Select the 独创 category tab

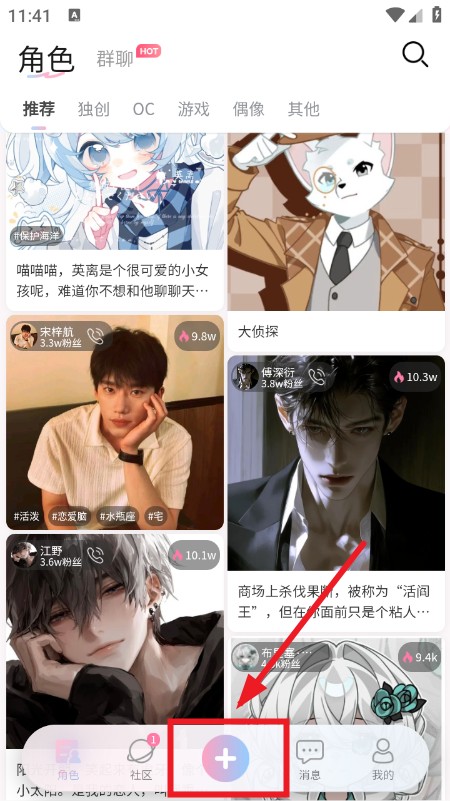pyautogui.click(x=93, y=108)
